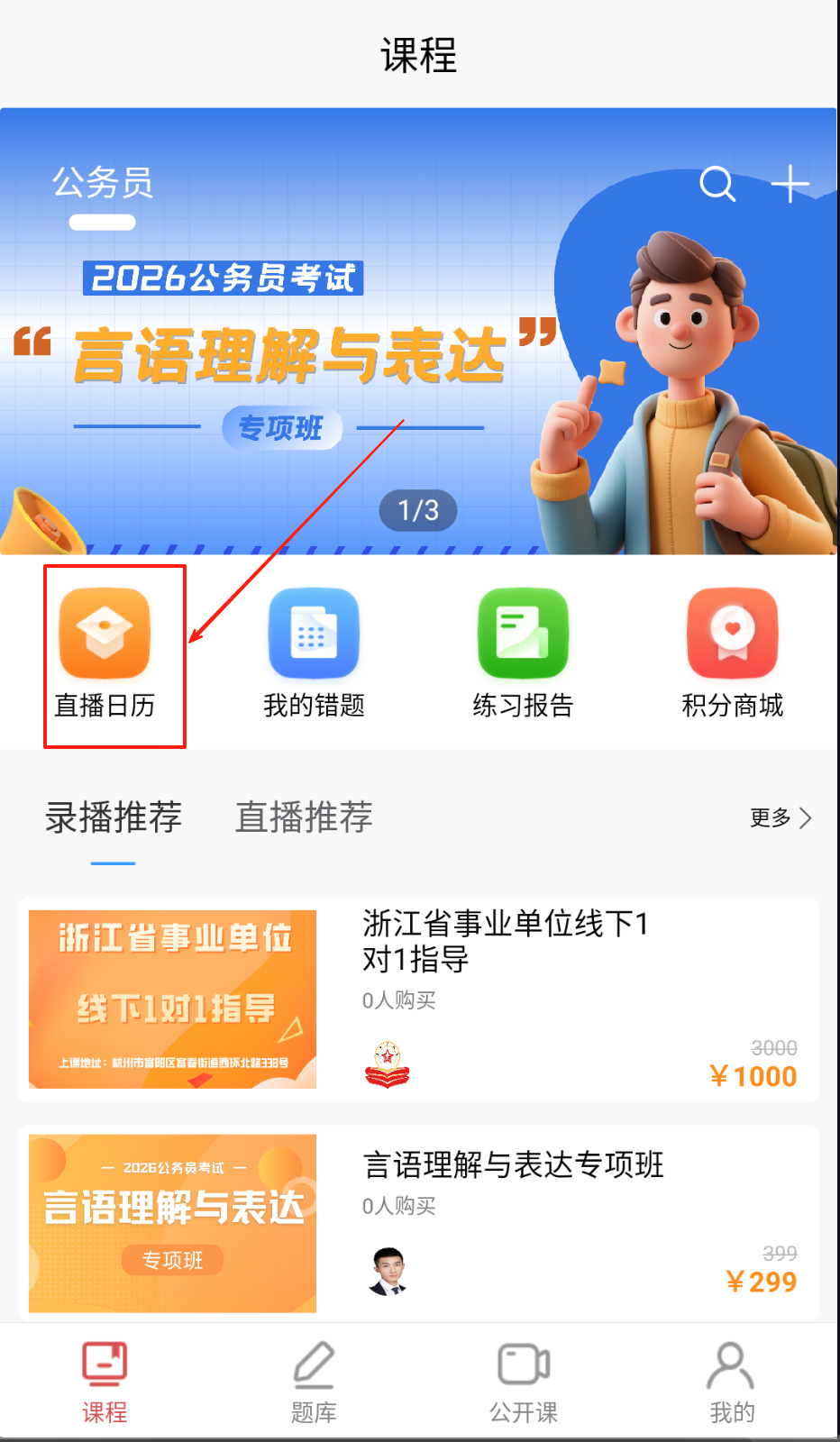Screen dimensions: 840x1442
Task: Tap 更多 to see more courses
Action: (781, 817)
